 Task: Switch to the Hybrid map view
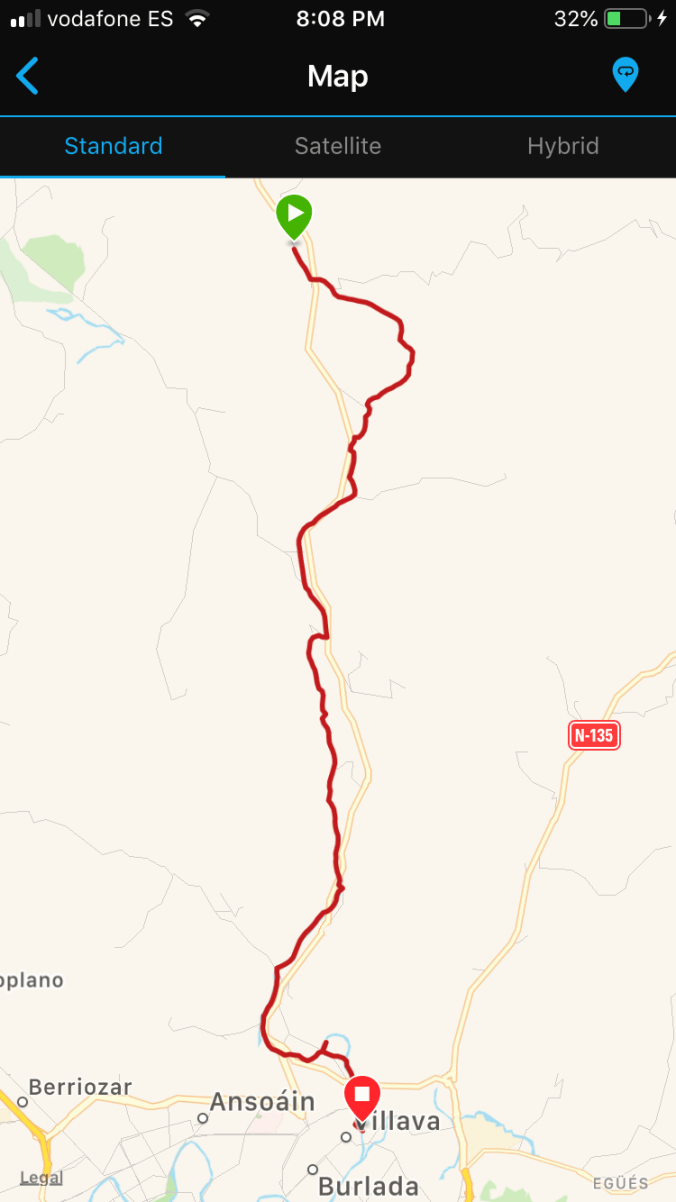point(563,146)
